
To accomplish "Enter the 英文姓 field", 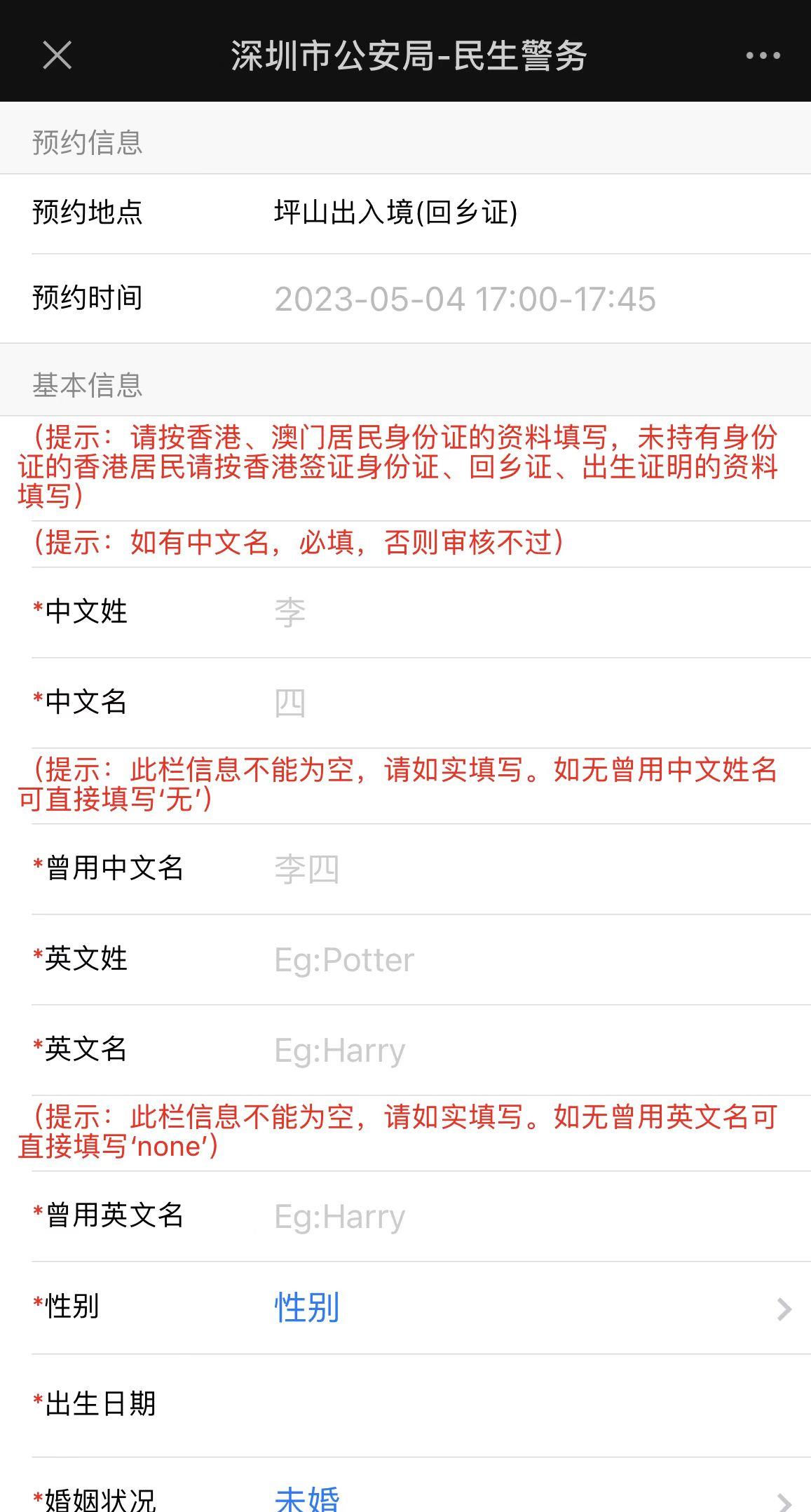I will (x=533, y=959).
